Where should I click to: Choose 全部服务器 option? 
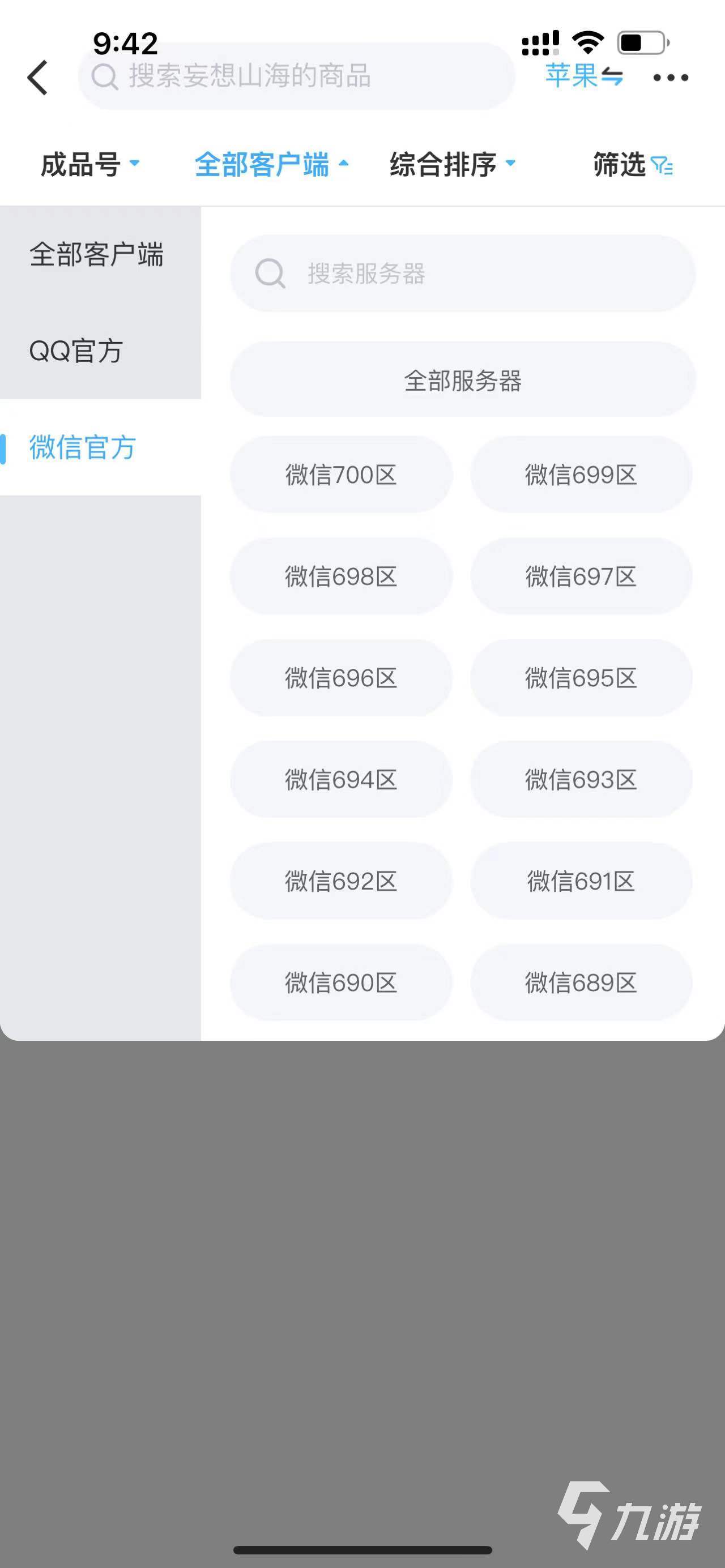[x=463, y=381]
